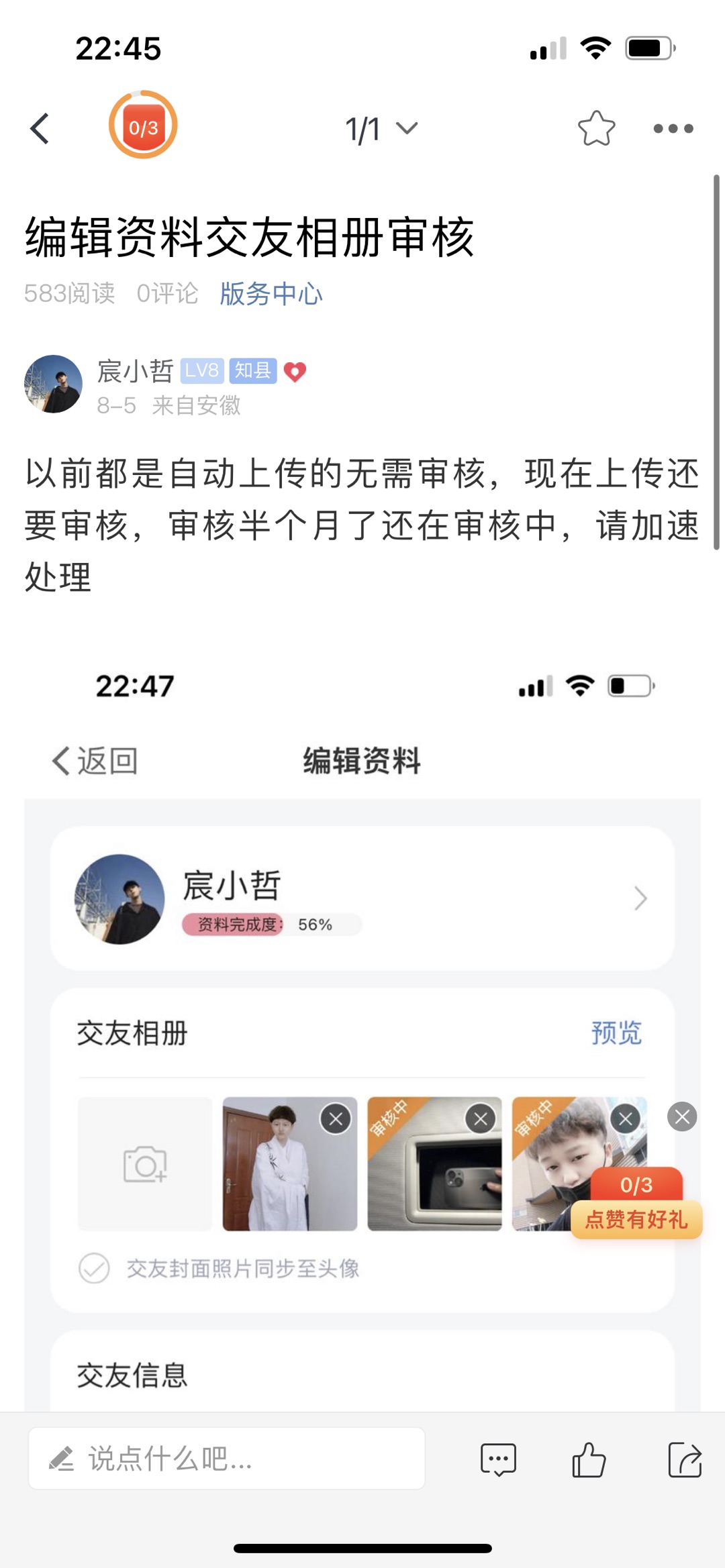This screenshot has width=725, height=1568.
Task: Open the 服务中心 board link
Action: (271, 294)
